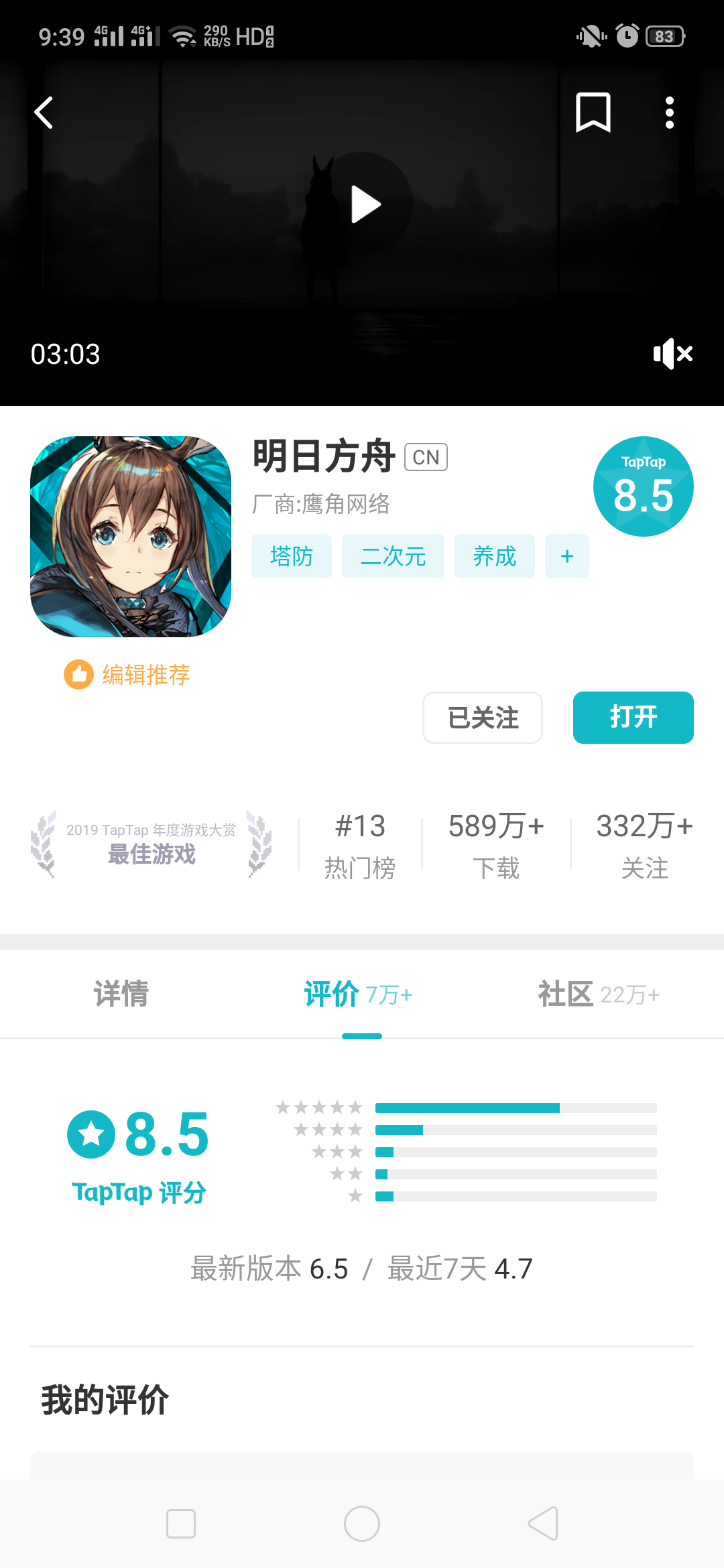Unmute the video sound
This screenshot has height=1568, width=724.
673,354
